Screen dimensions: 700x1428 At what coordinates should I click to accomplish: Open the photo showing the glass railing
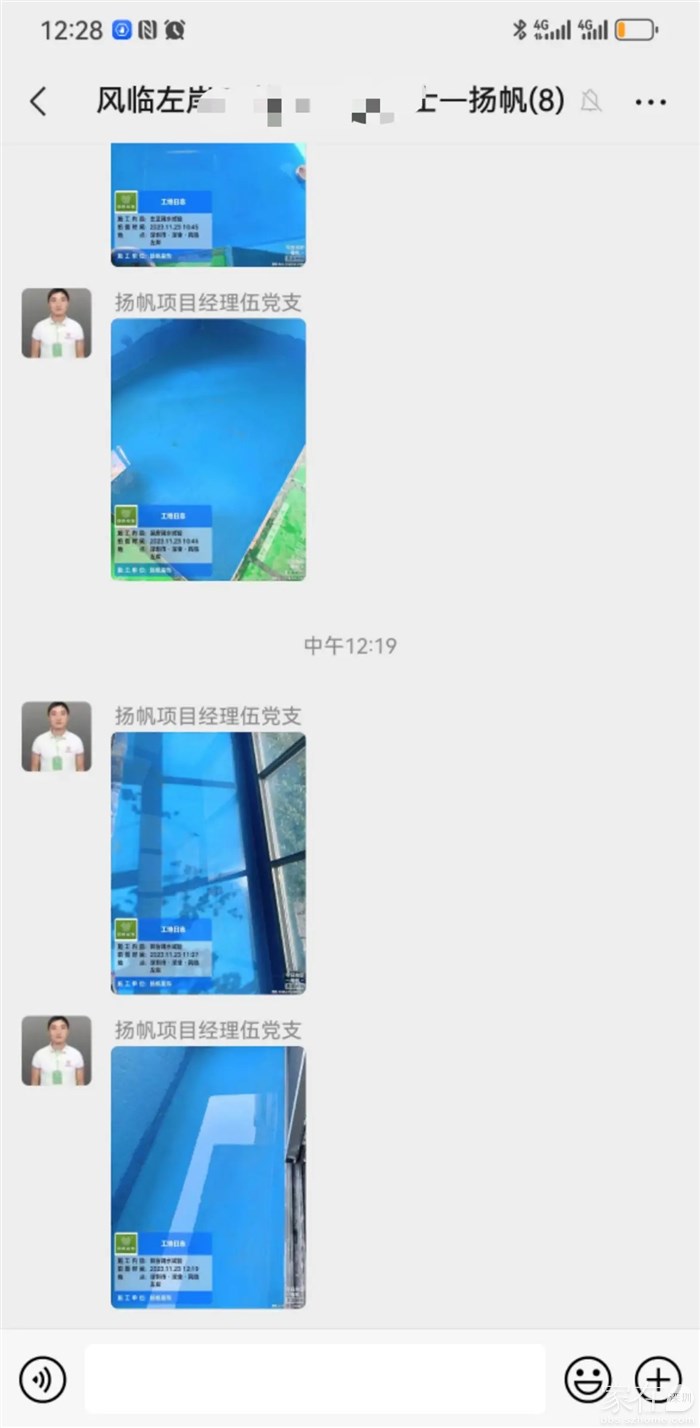(x=208, y=863)
